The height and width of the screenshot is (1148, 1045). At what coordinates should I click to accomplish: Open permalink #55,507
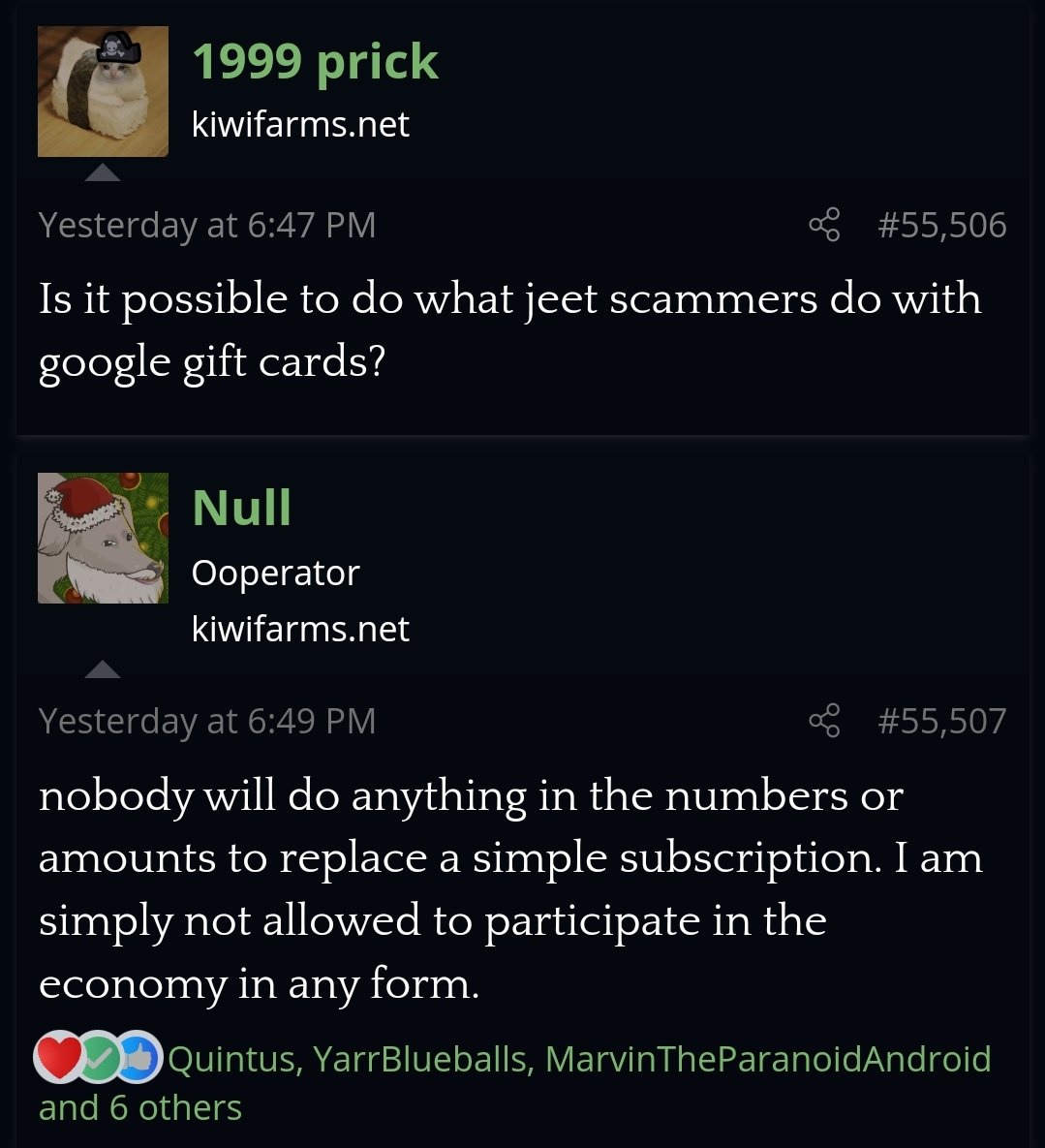pyautogui.click(x=941, y=721)
